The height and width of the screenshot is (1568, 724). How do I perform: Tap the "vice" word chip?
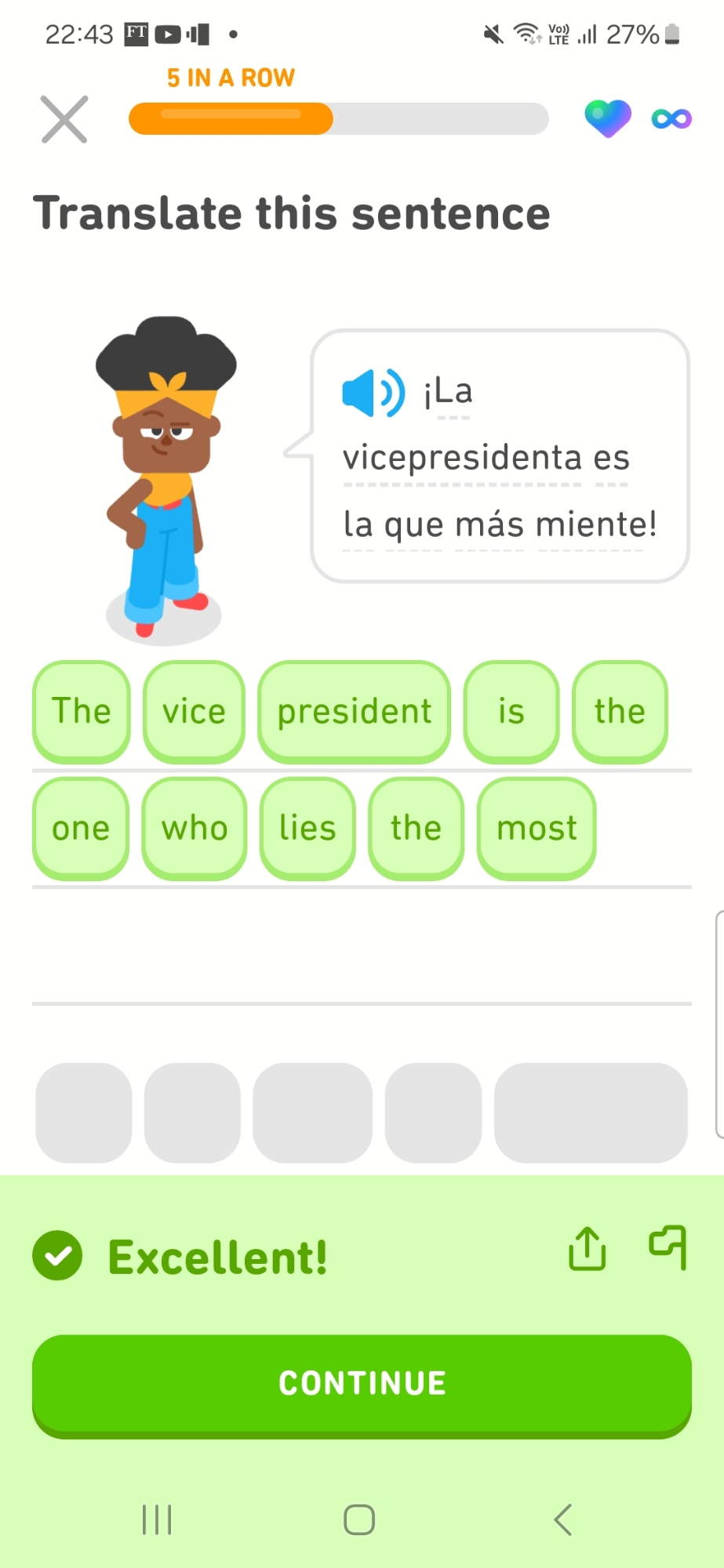tap(194, 712)
